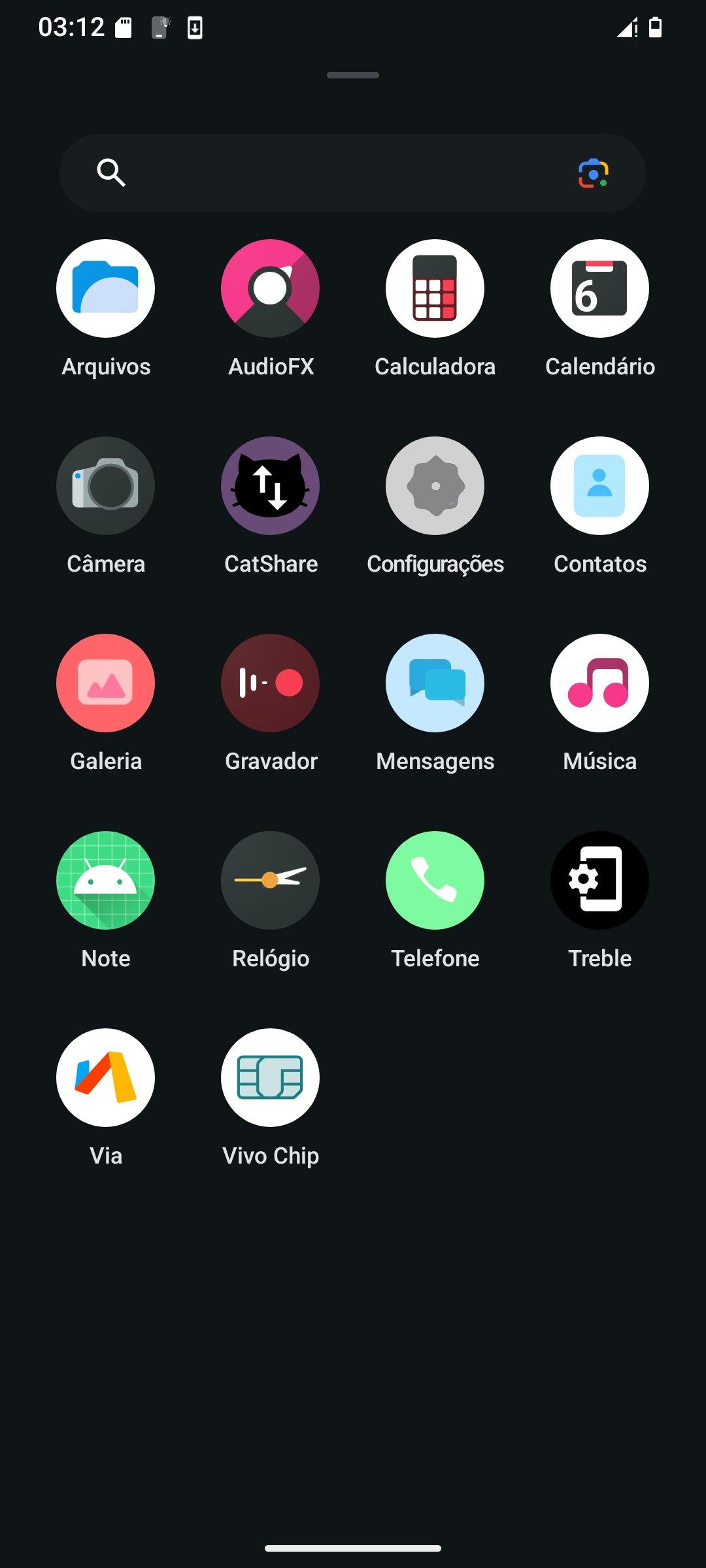The height and width of the screenshot is (1568, 706).
Task: Open the Mensagens app
Action: [435, 683]
